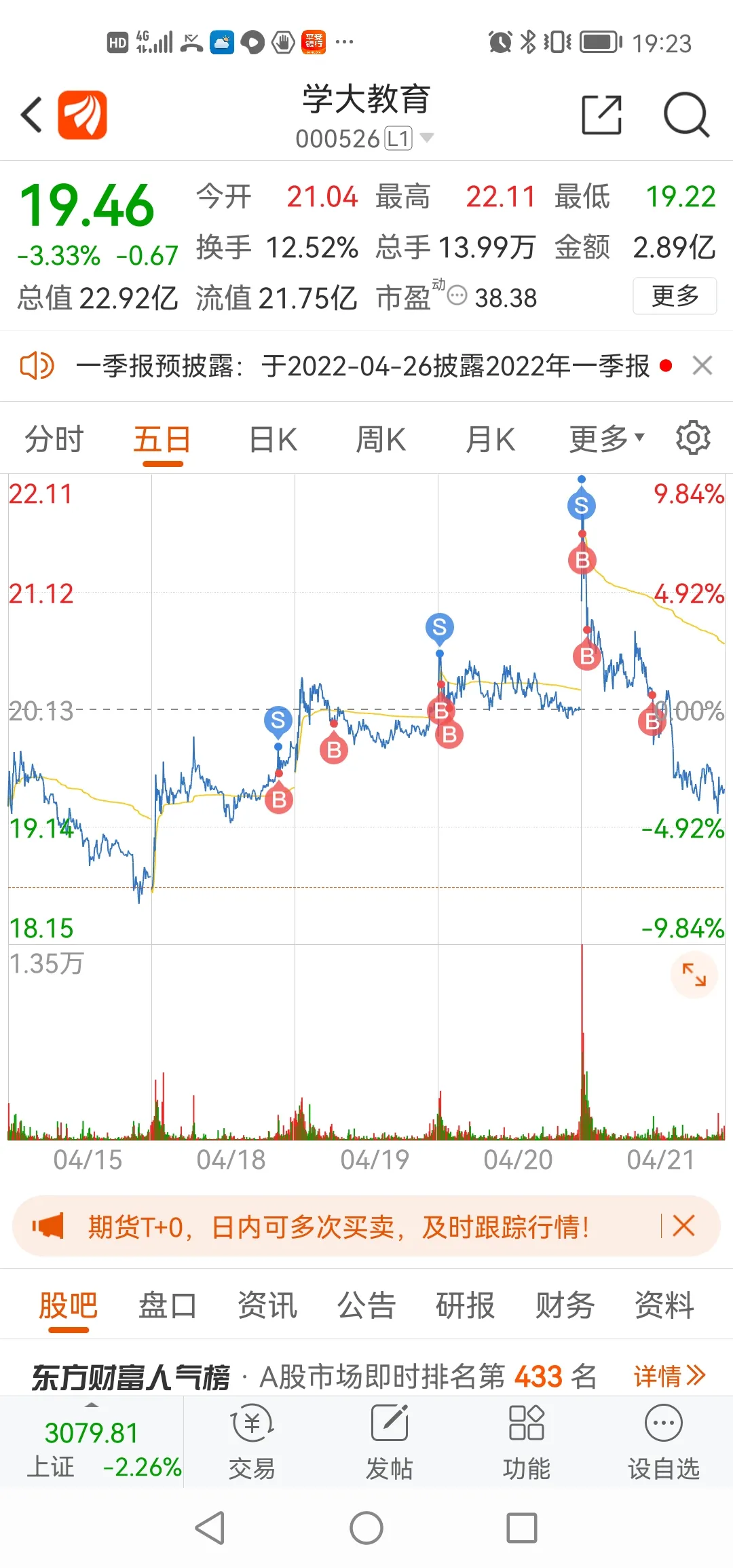733x1568 pixels.
Task: Open the 财务 tab
Action: pos(565,1305)
